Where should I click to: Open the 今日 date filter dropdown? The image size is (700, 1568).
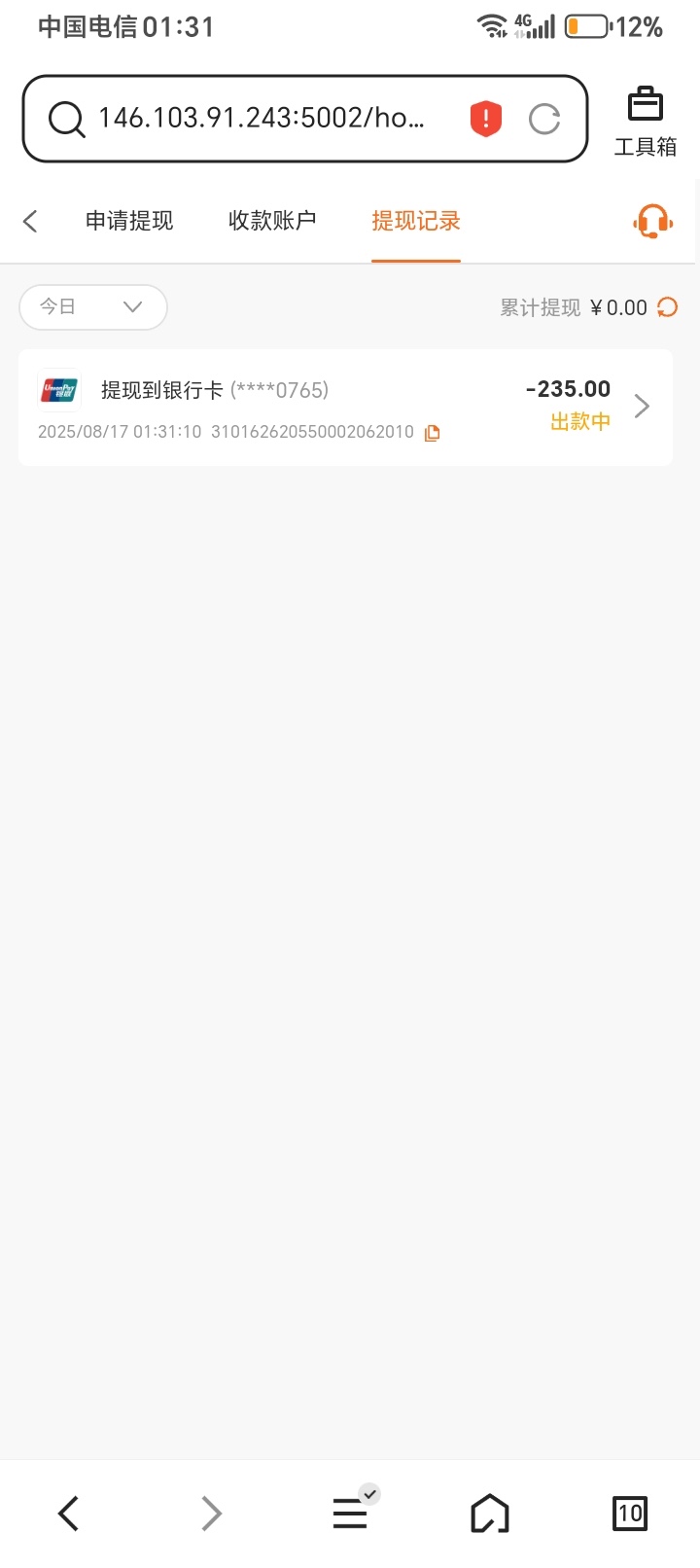92,307
